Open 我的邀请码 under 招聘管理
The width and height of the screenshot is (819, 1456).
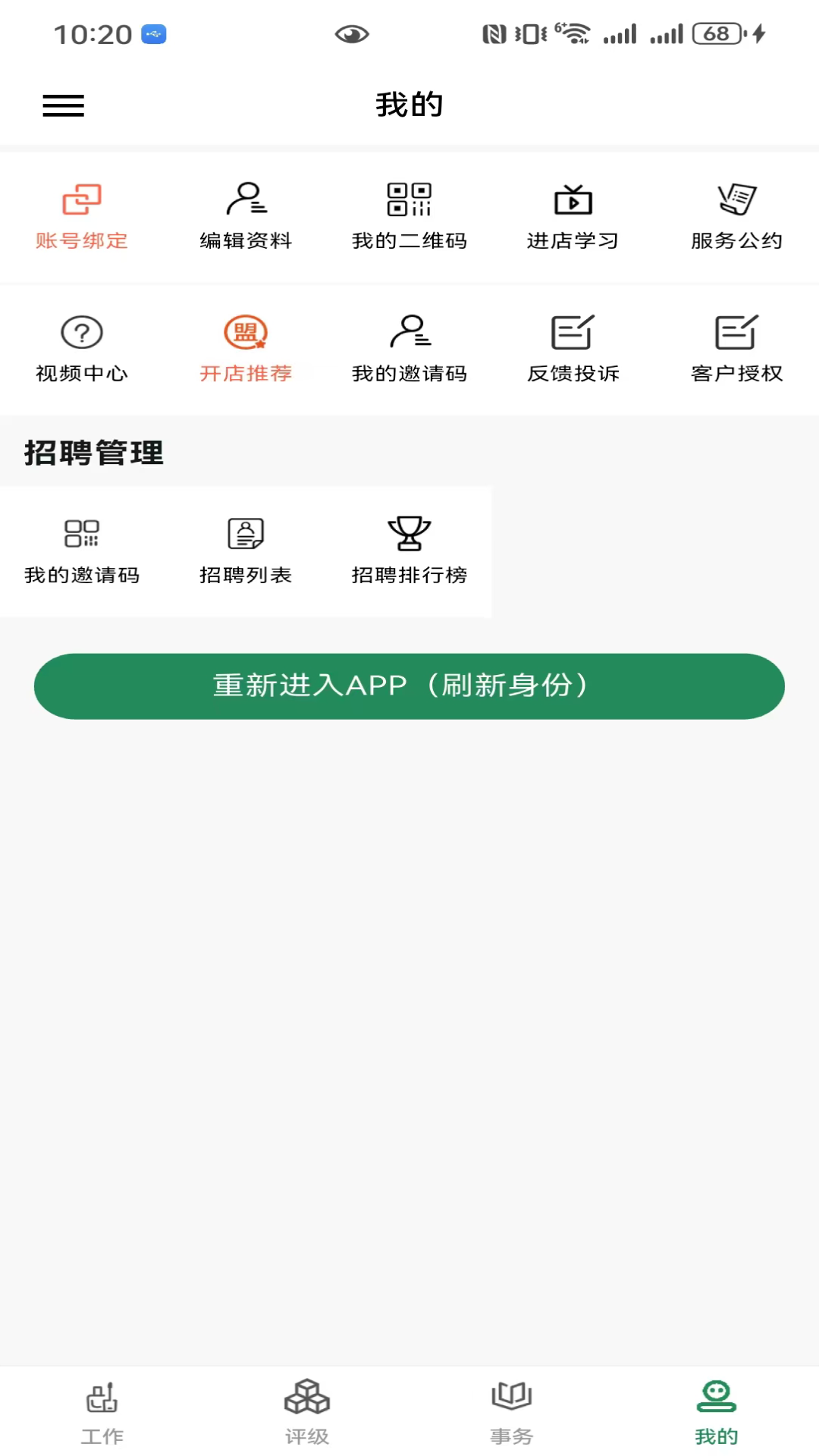(x=81, y=551)
